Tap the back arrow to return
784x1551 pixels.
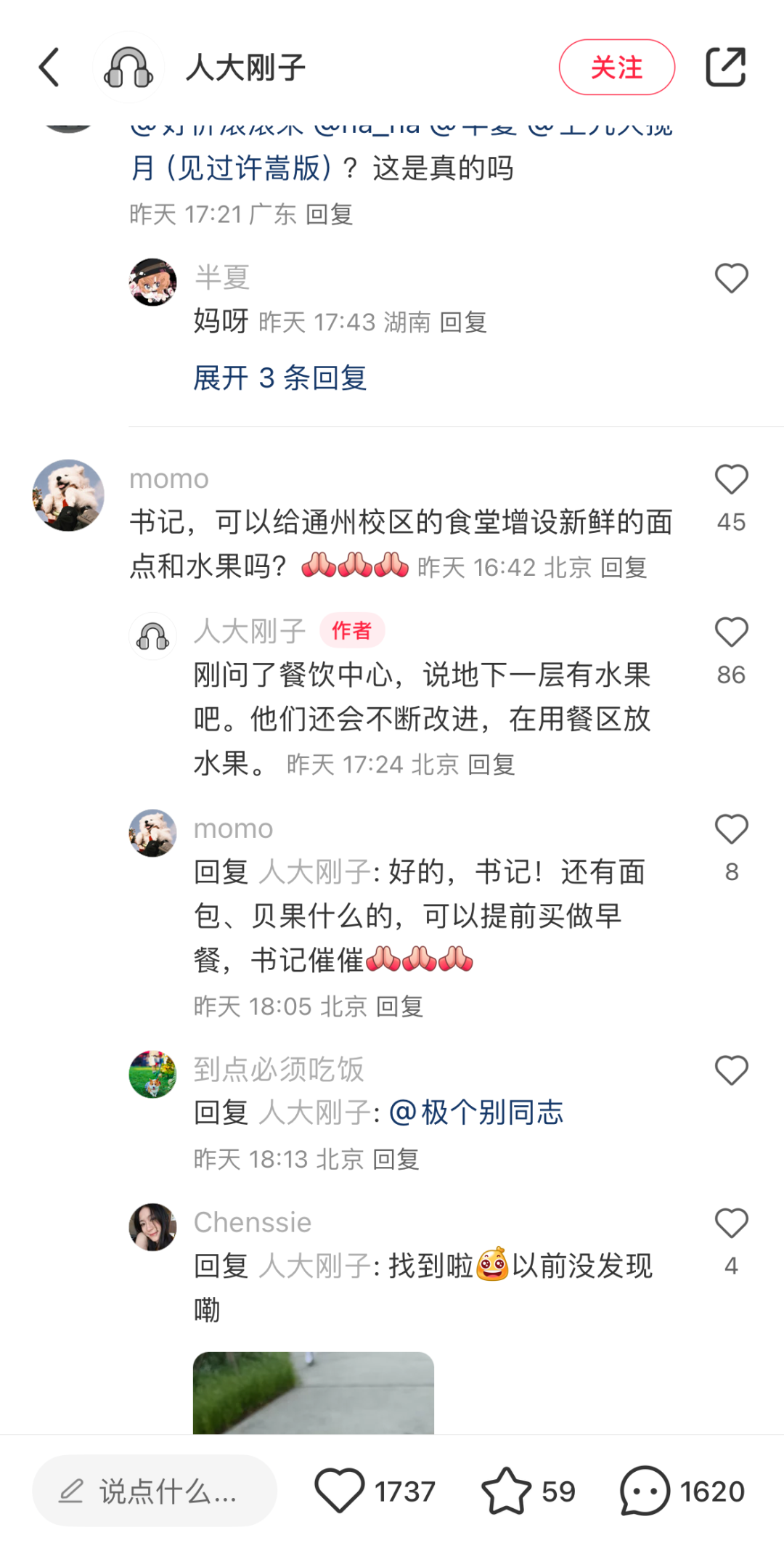pyautogui.click(x=48, y=66)
